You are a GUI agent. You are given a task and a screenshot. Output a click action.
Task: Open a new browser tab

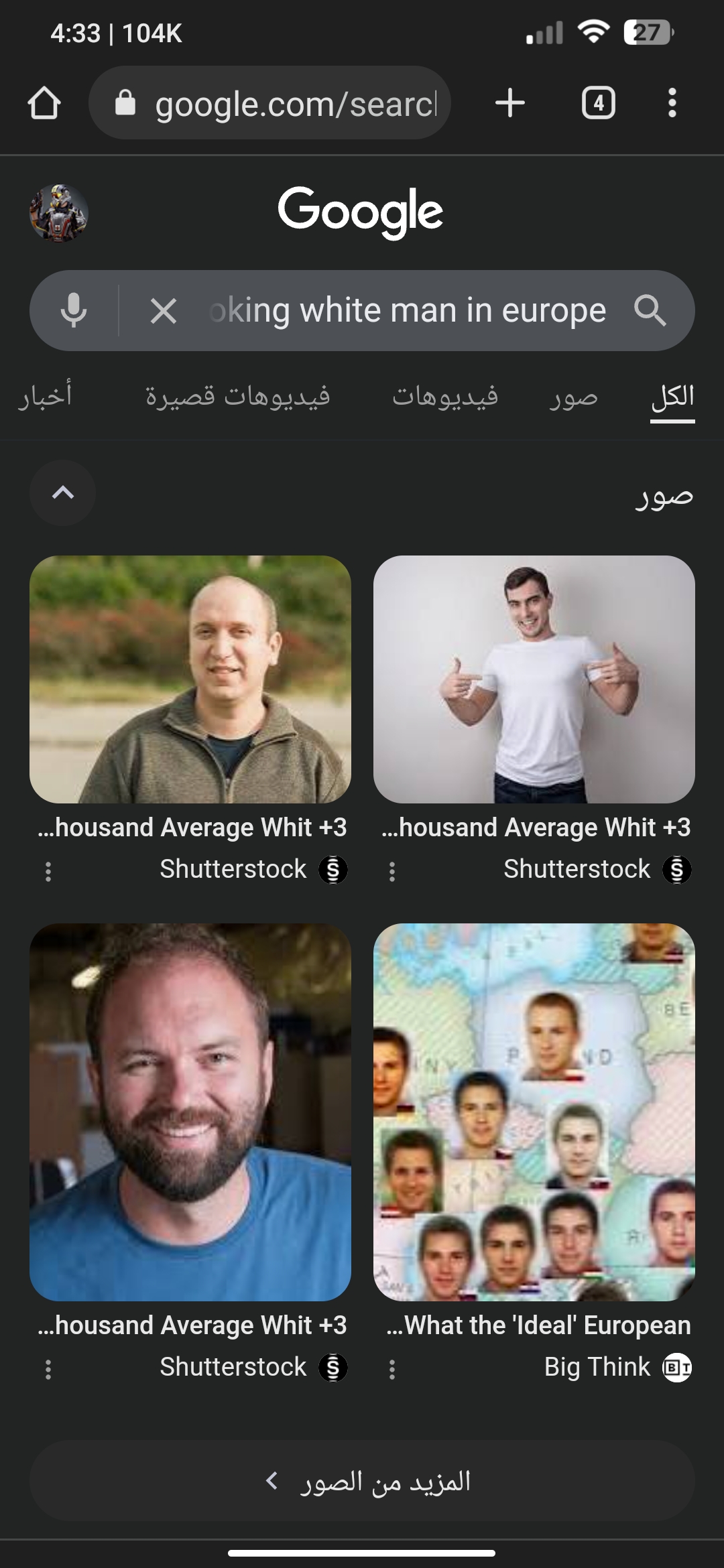(x=510, y=103)
